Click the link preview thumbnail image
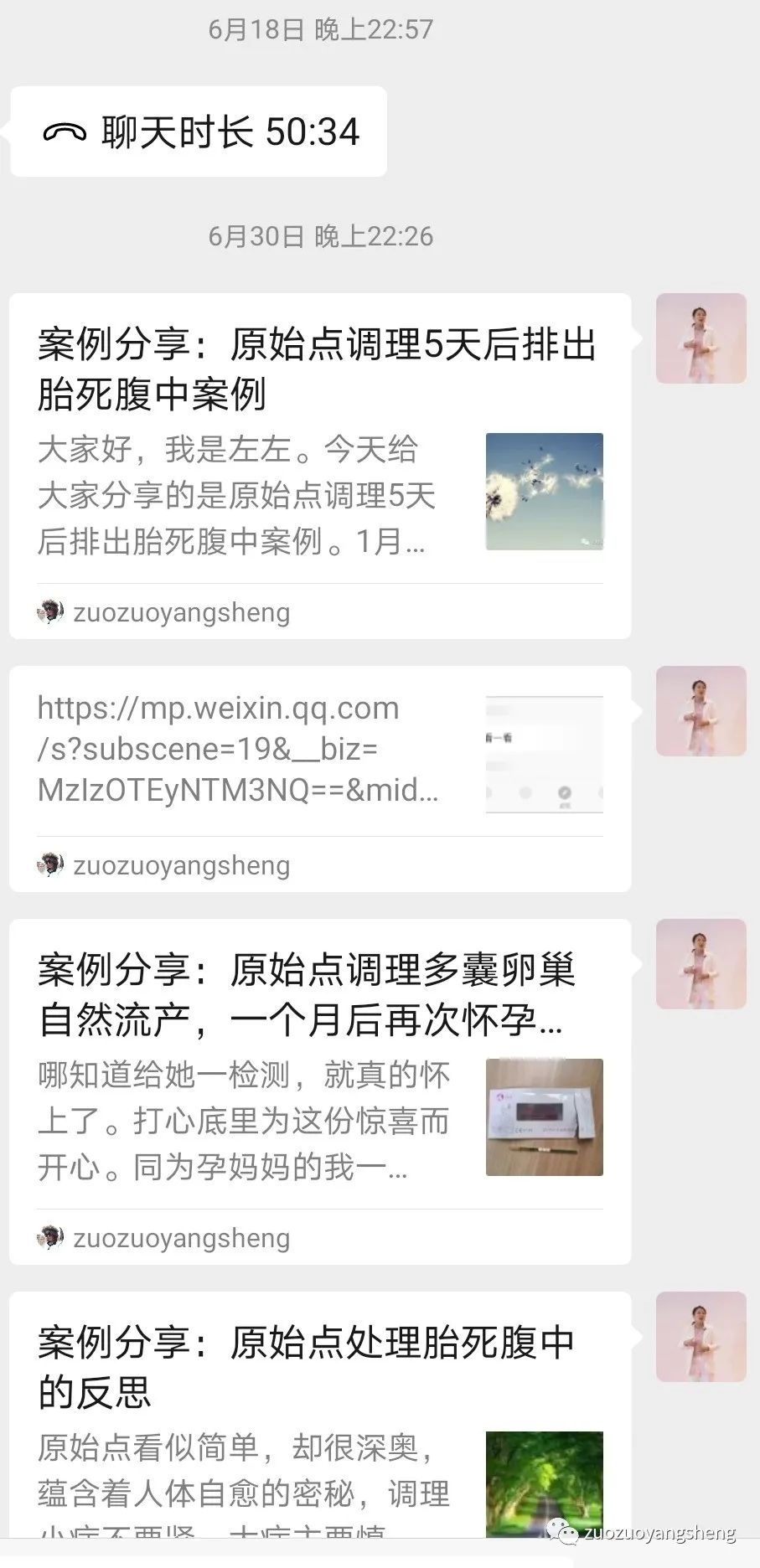This screenshot has height=1568, width=760. point(545,752)
